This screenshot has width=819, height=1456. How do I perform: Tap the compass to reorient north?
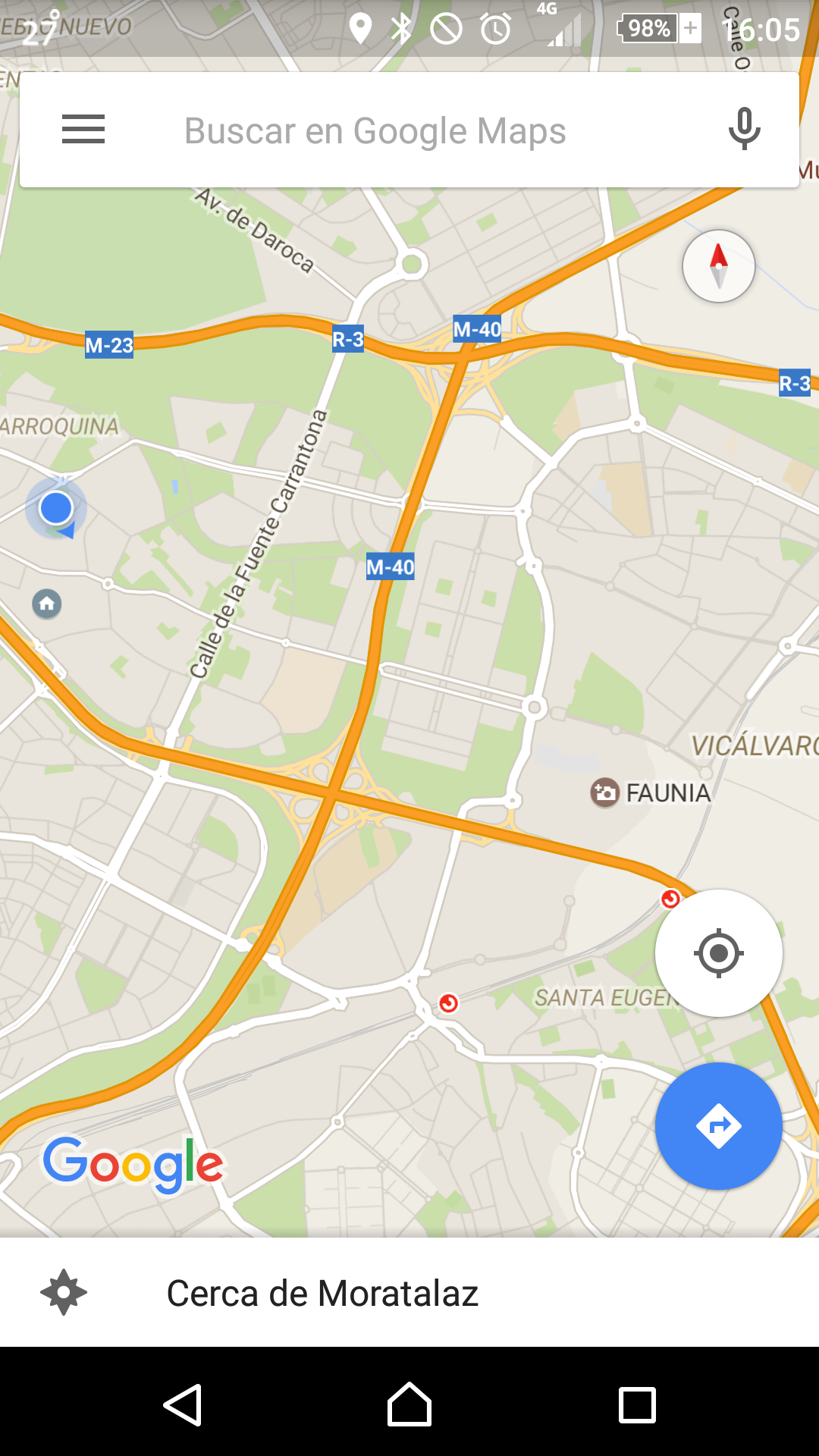coord(718,266)
